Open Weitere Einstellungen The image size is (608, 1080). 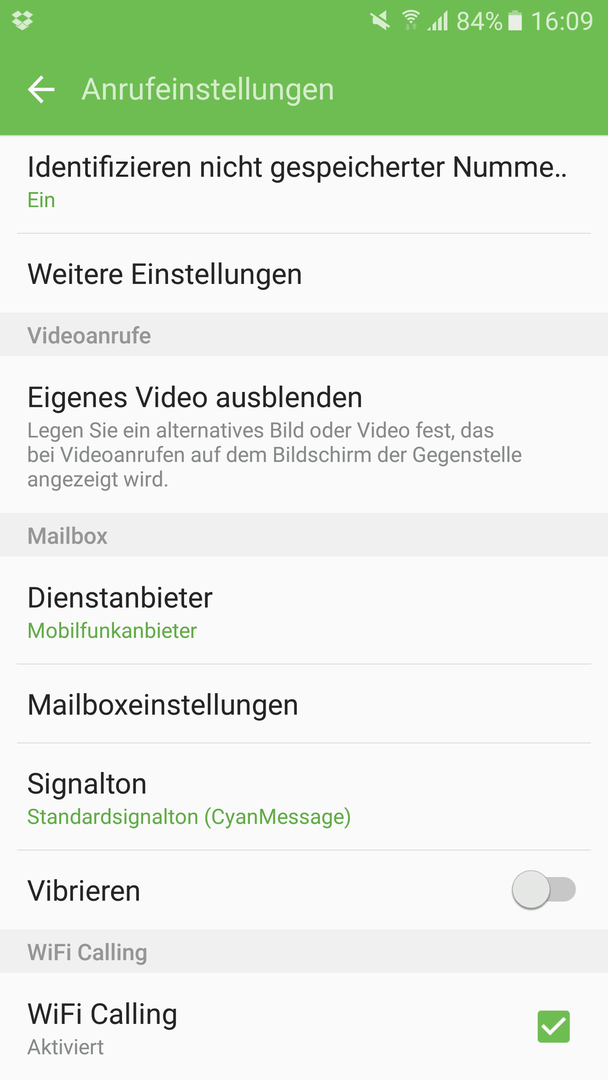pos(304,273)
